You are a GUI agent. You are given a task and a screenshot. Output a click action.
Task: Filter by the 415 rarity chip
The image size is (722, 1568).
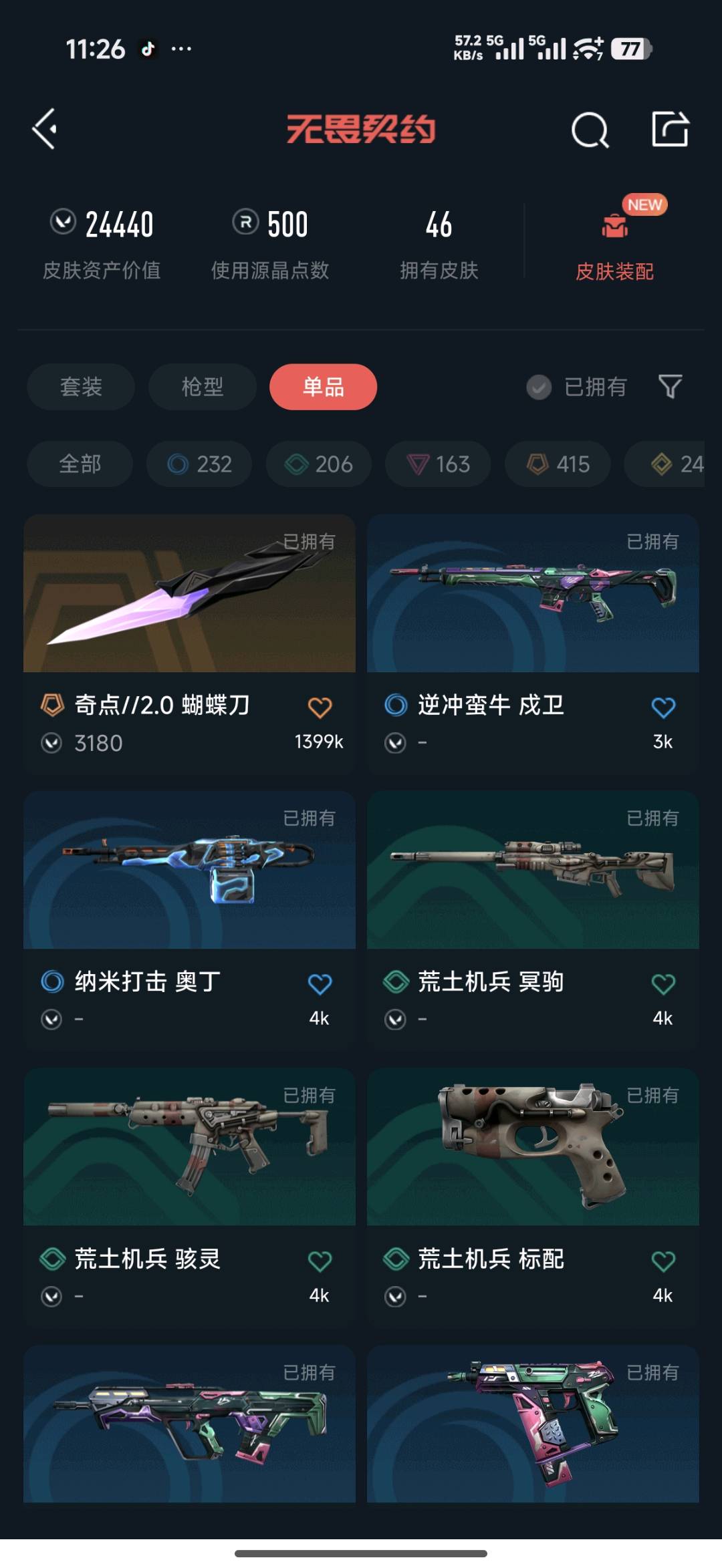[558, 464]
